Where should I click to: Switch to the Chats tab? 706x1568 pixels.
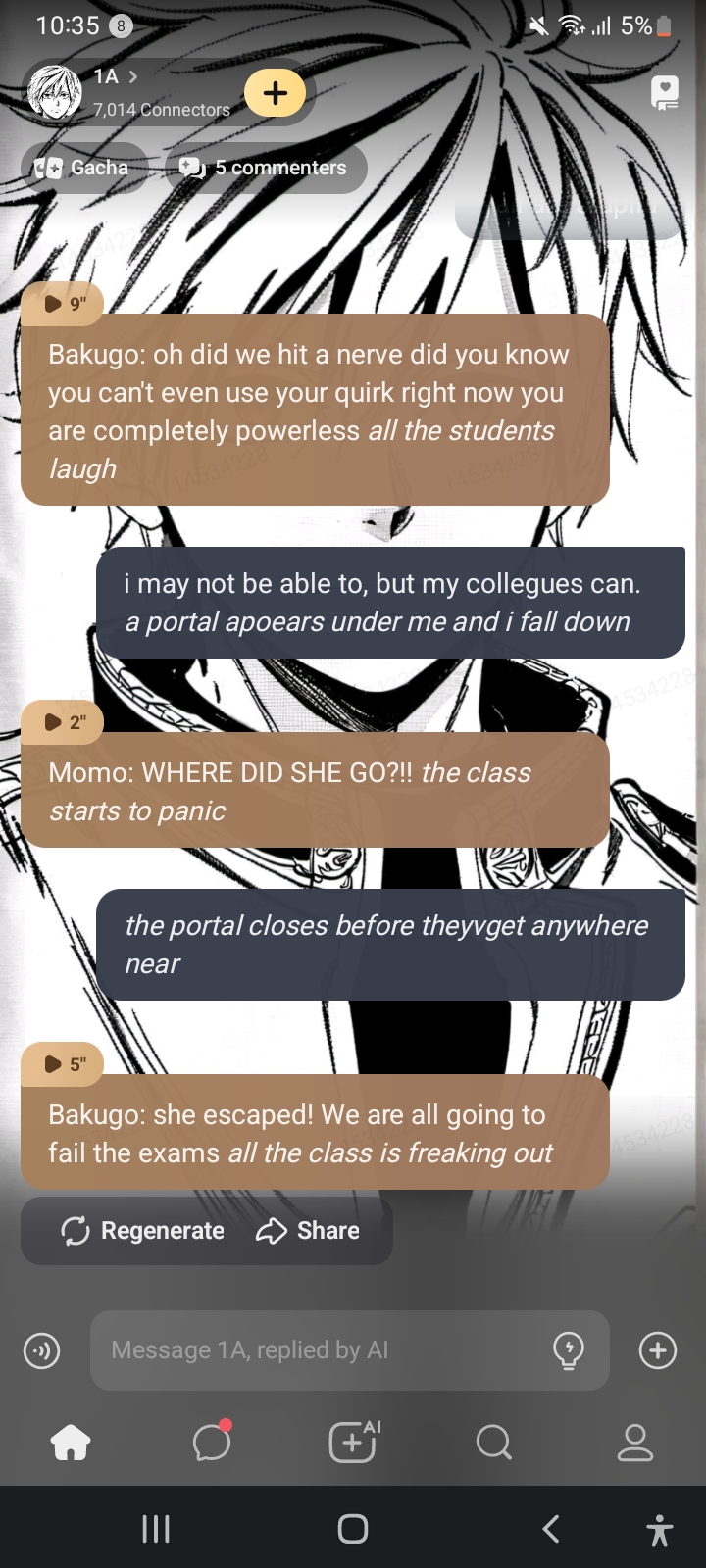pos(212,1442)
